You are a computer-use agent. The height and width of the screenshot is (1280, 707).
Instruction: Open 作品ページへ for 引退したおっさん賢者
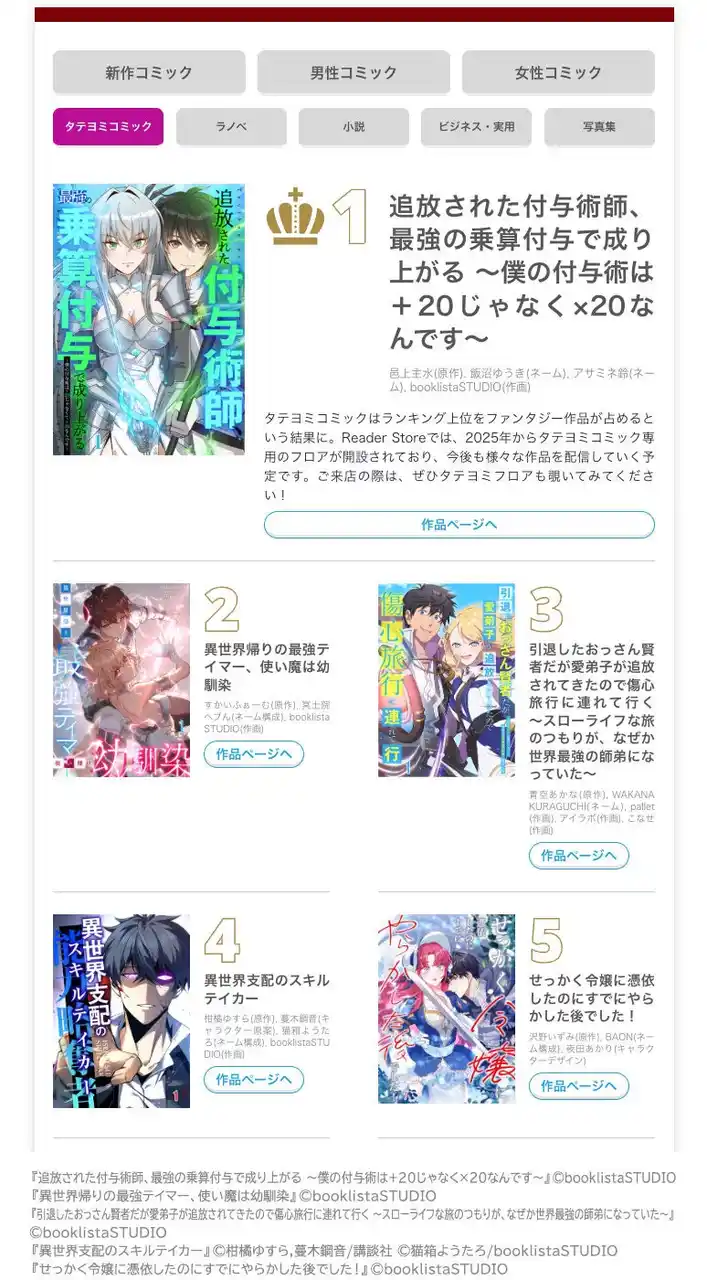[x=579, y=855]
